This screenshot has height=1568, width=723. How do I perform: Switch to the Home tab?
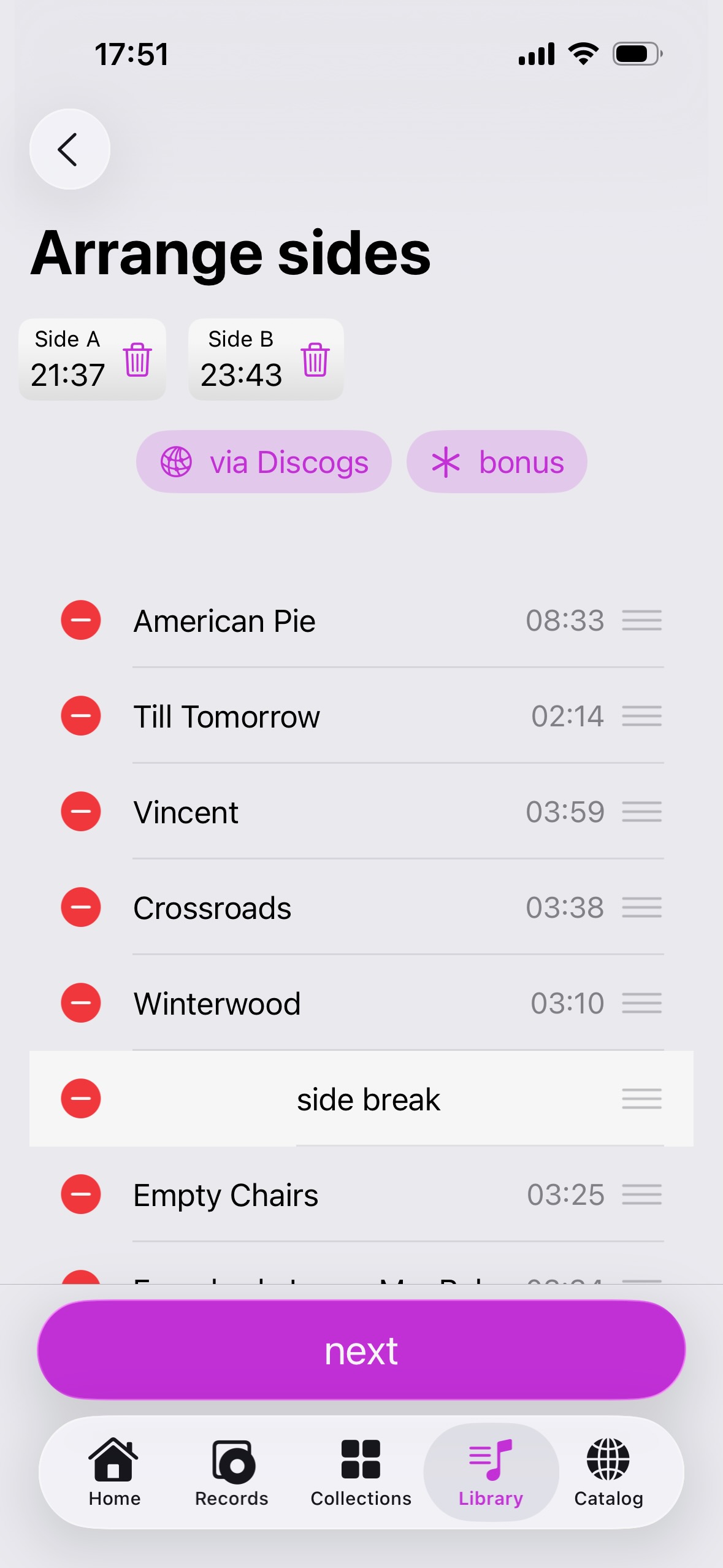114,1472
